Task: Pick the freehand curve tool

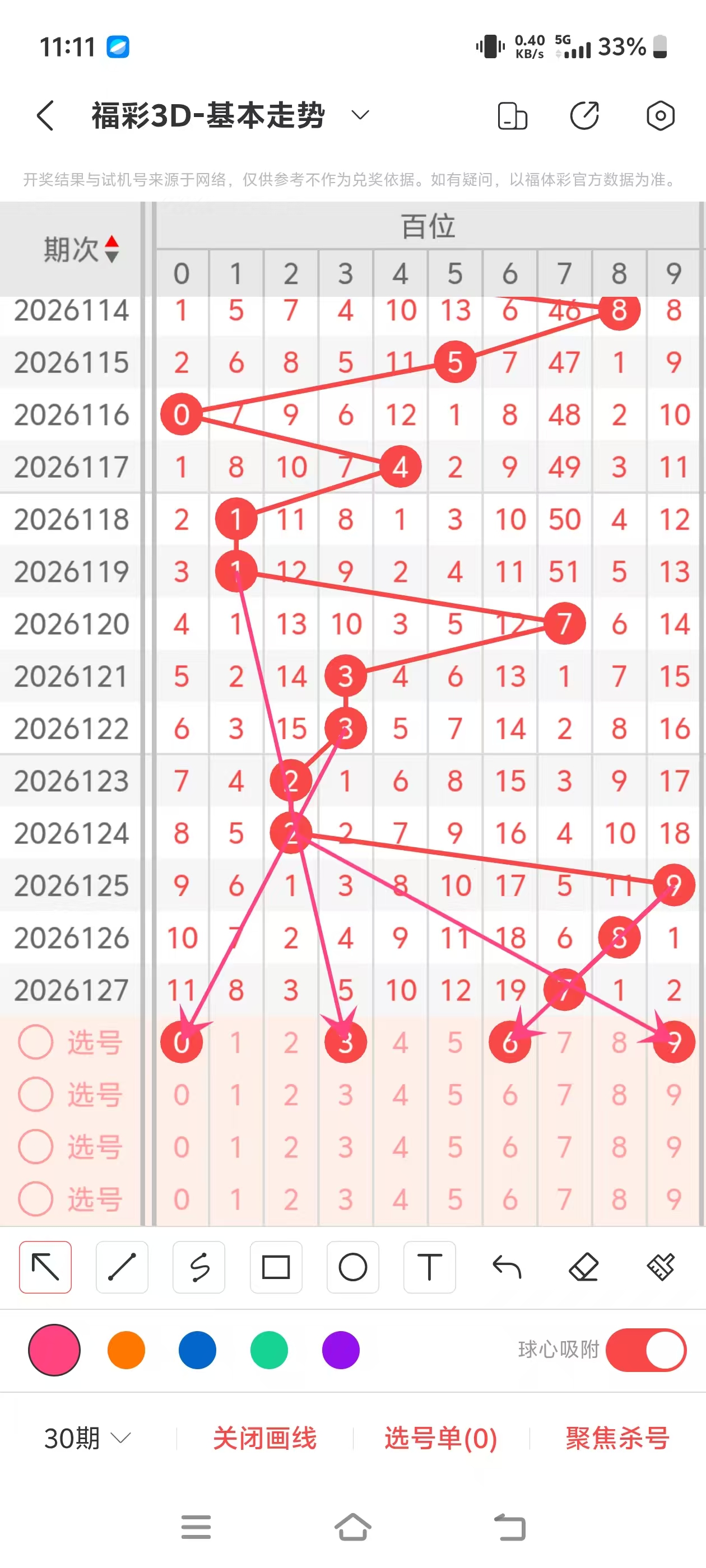Action: tap(199, 1267)
